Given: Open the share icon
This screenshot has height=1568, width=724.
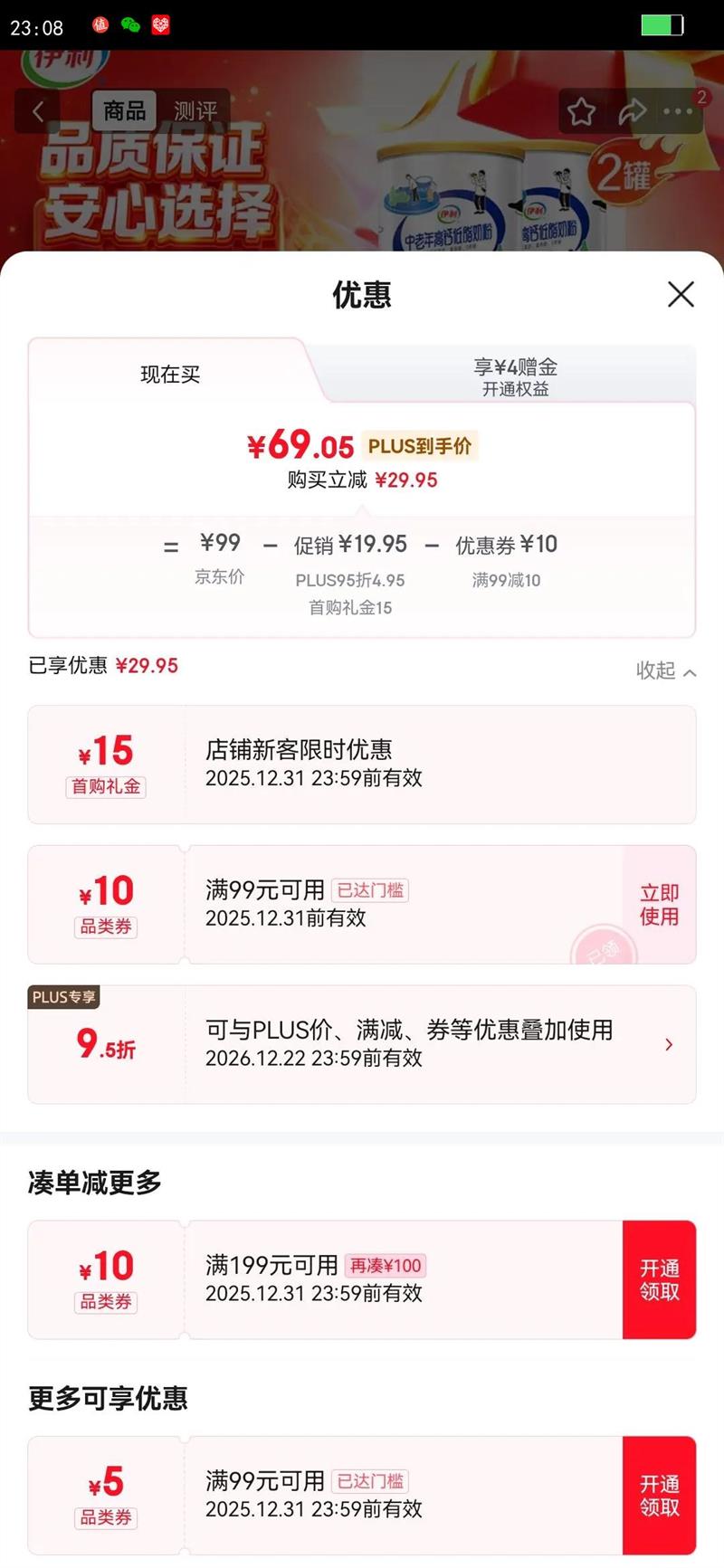Looking at the screenshot, I should point(633,110).
